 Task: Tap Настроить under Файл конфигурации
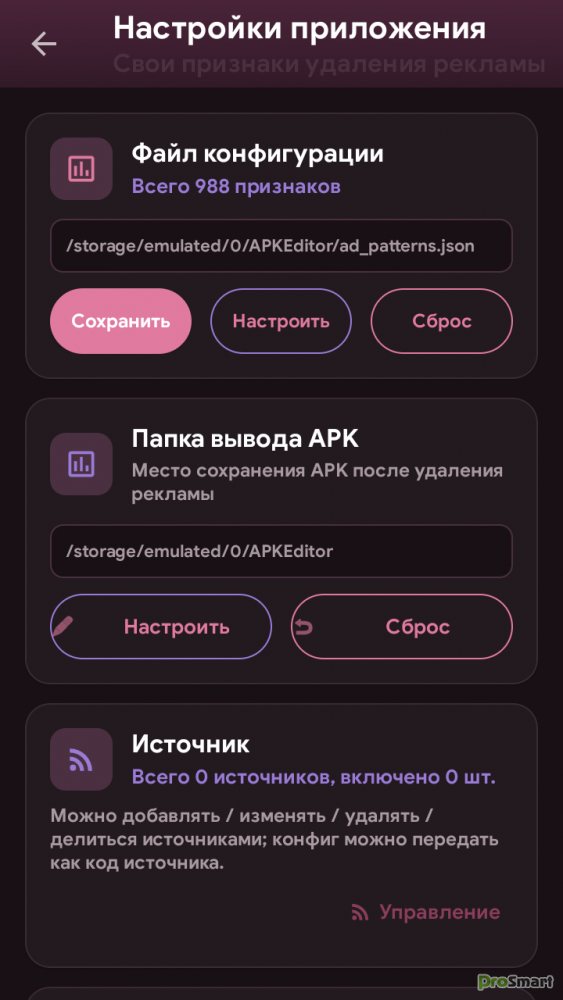[x=281, y=321]
